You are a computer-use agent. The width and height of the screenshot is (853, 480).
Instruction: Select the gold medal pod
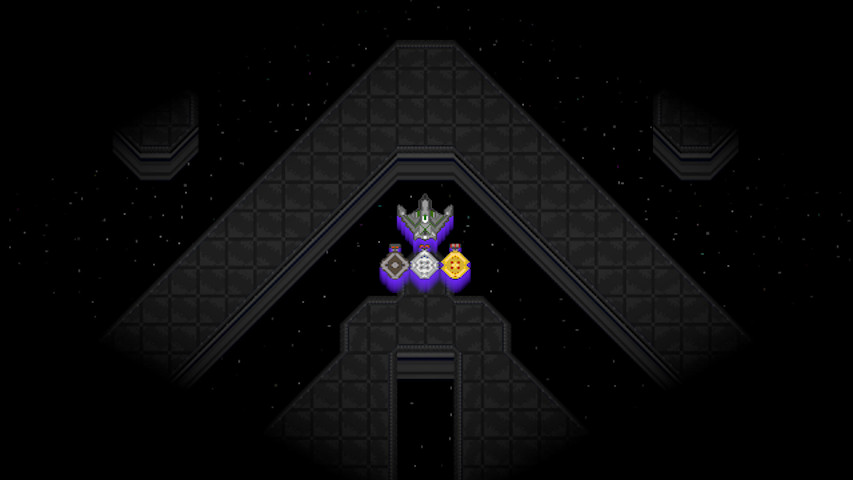(456, 265)
